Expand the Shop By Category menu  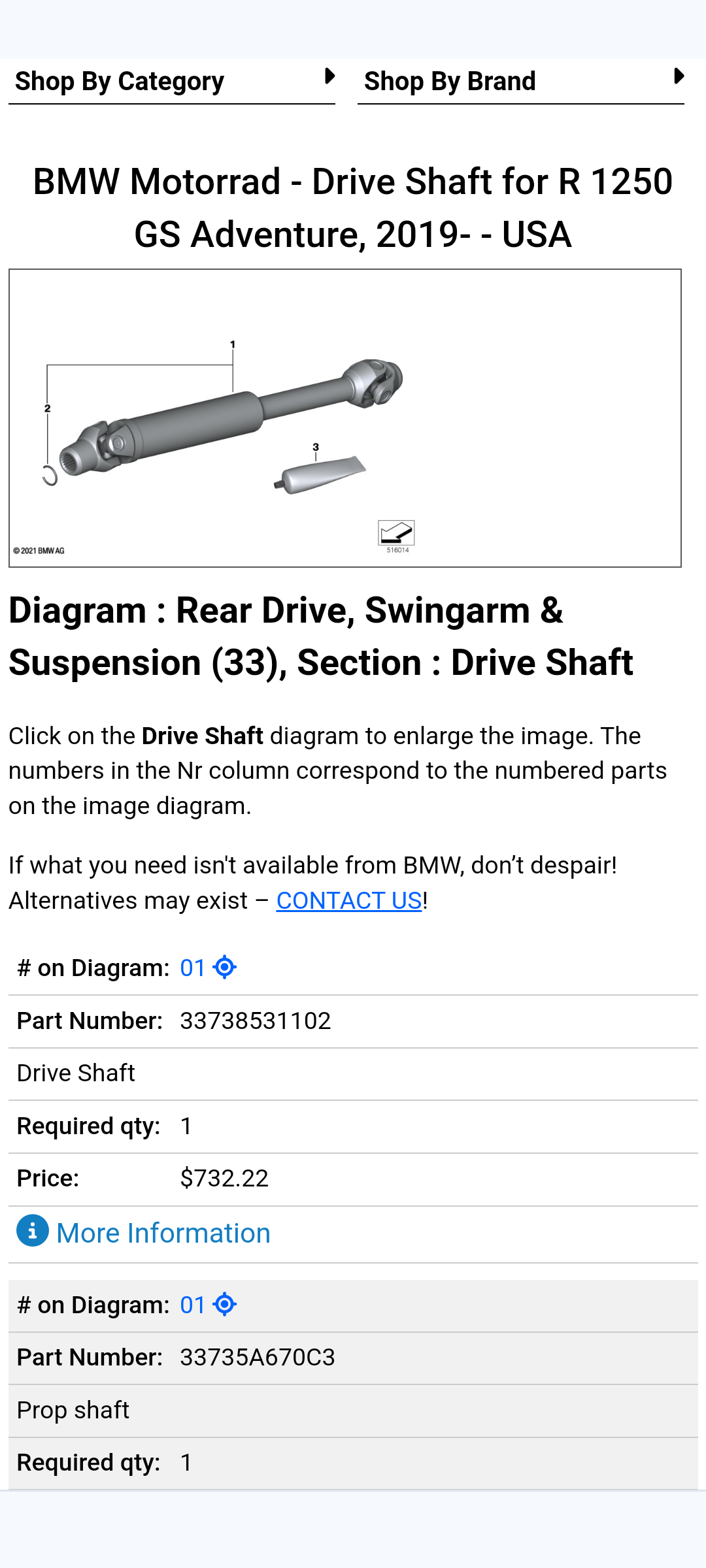point(172,82)
